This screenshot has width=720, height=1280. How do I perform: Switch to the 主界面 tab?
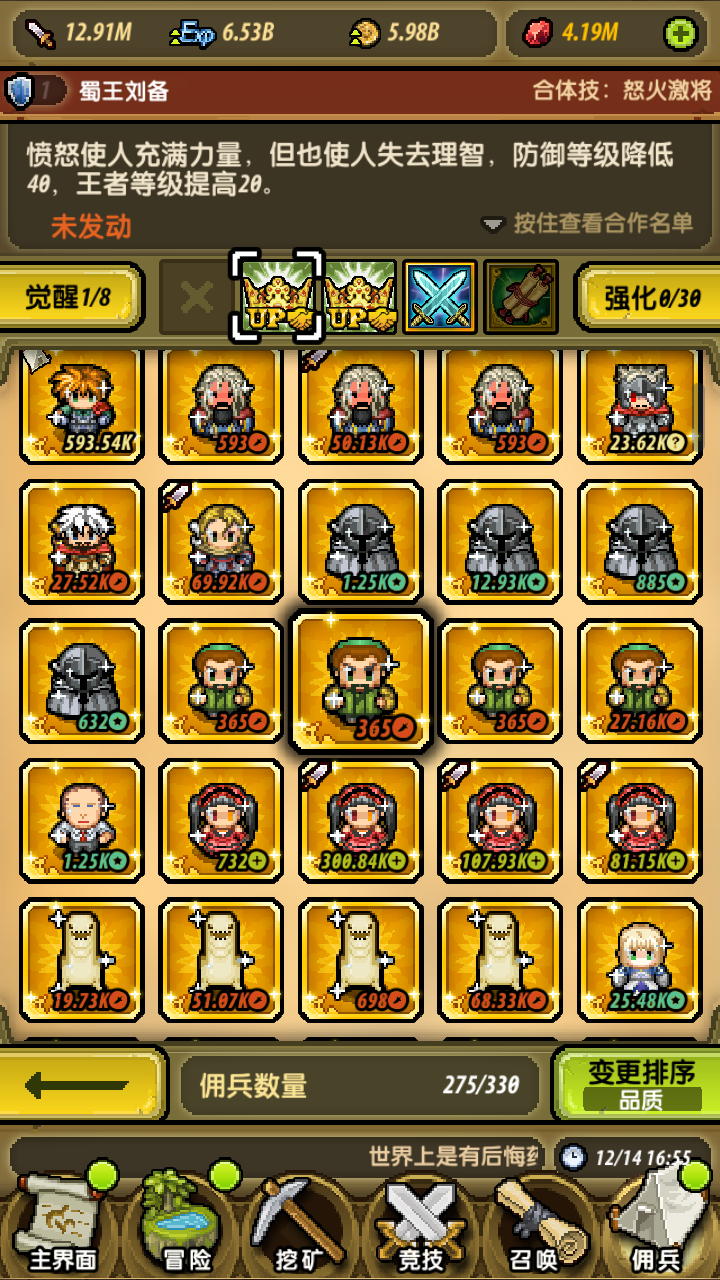[62, 1225]
